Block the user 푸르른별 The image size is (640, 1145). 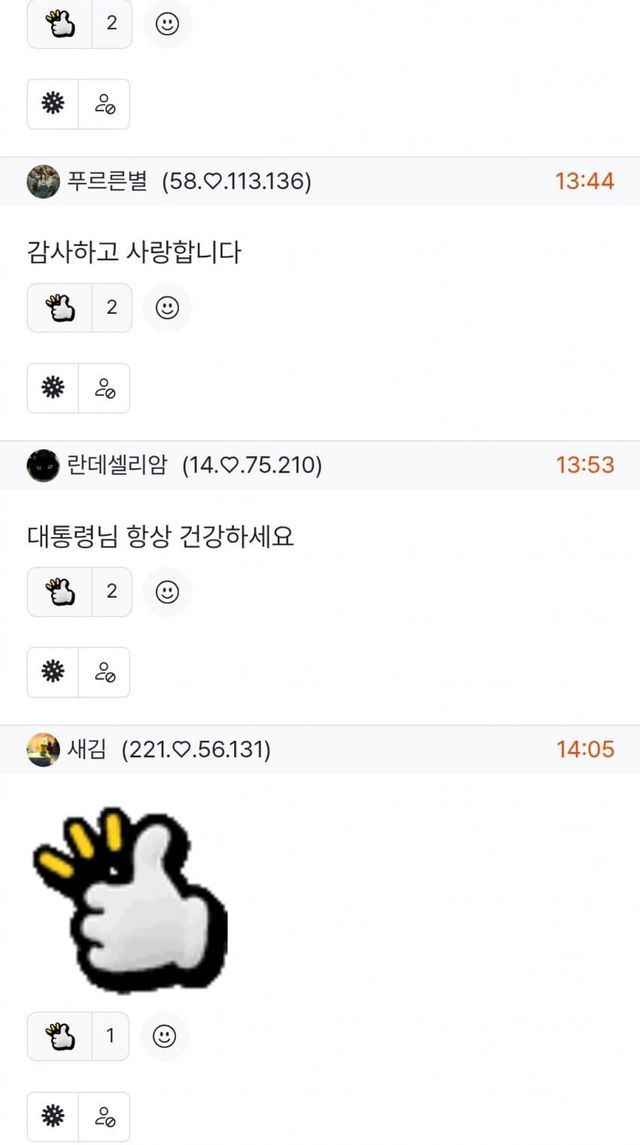(104, 388)
